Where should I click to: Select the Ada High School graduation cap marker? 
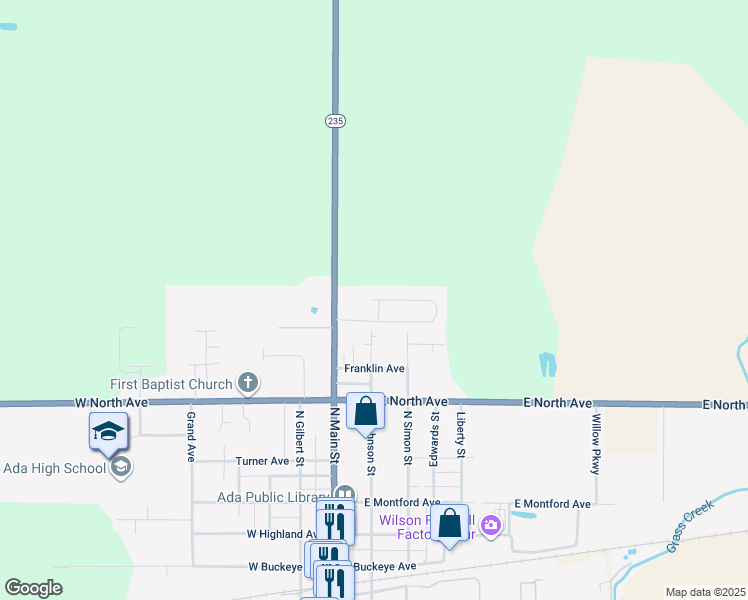coord(109,432)
